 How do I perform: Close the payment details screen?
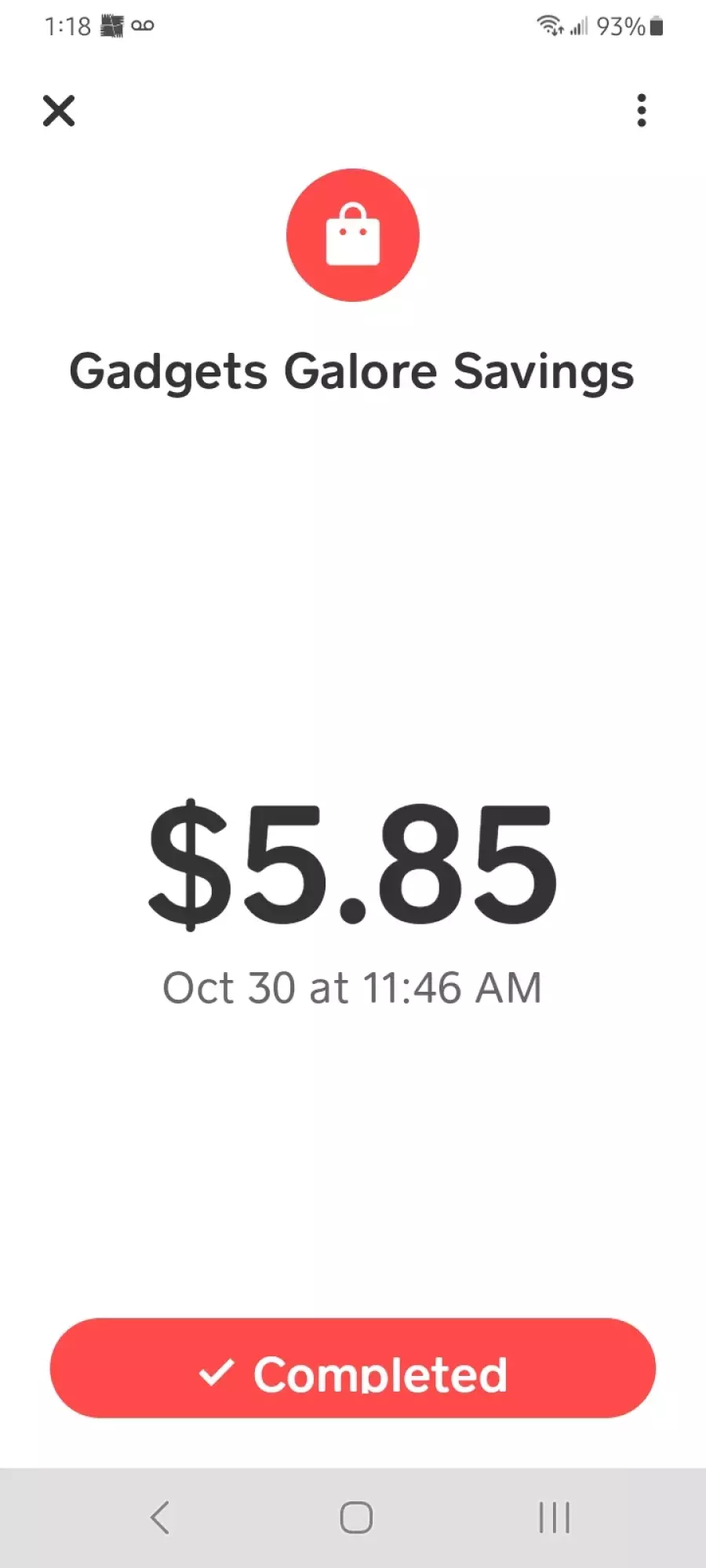point(59,111)
